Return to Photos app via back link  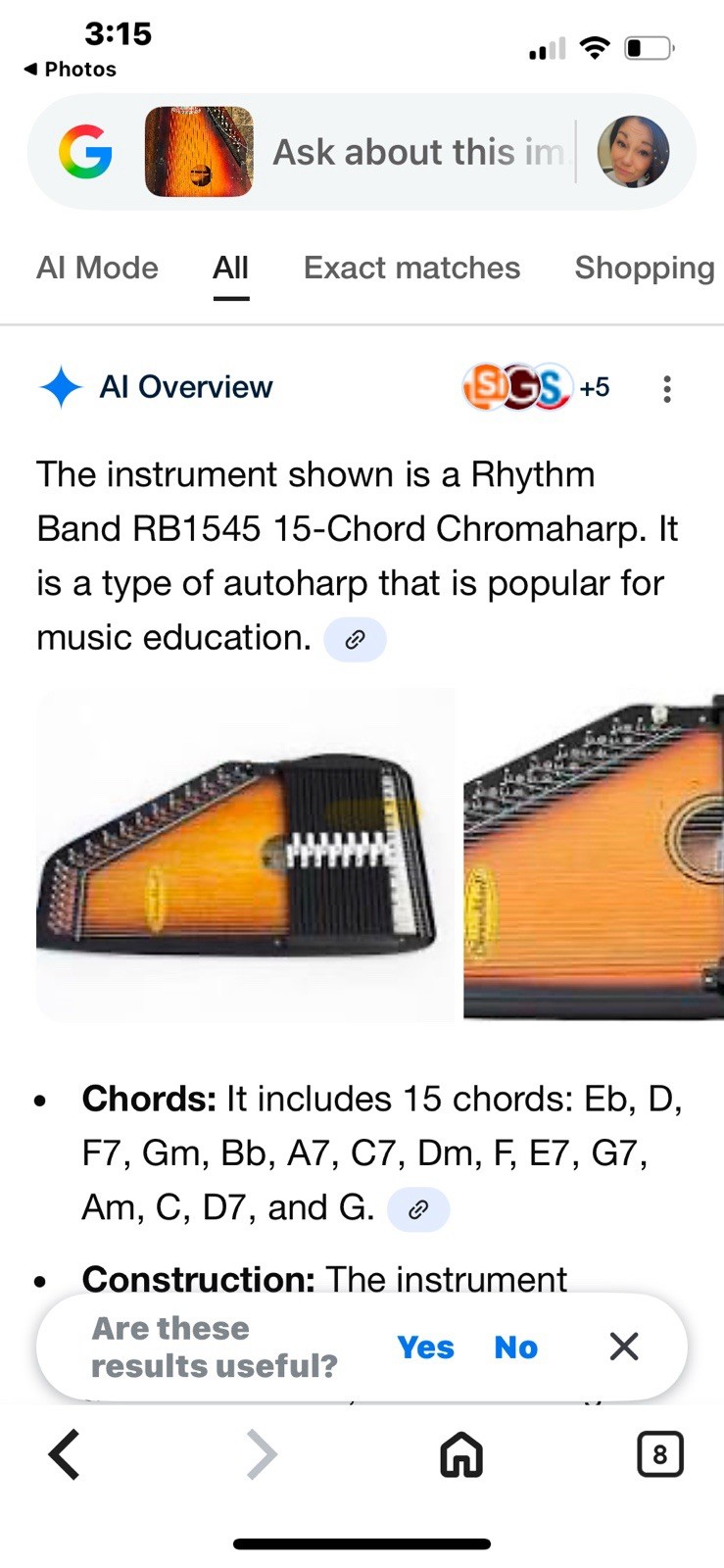pyautogui.click(x=70, y=70)
